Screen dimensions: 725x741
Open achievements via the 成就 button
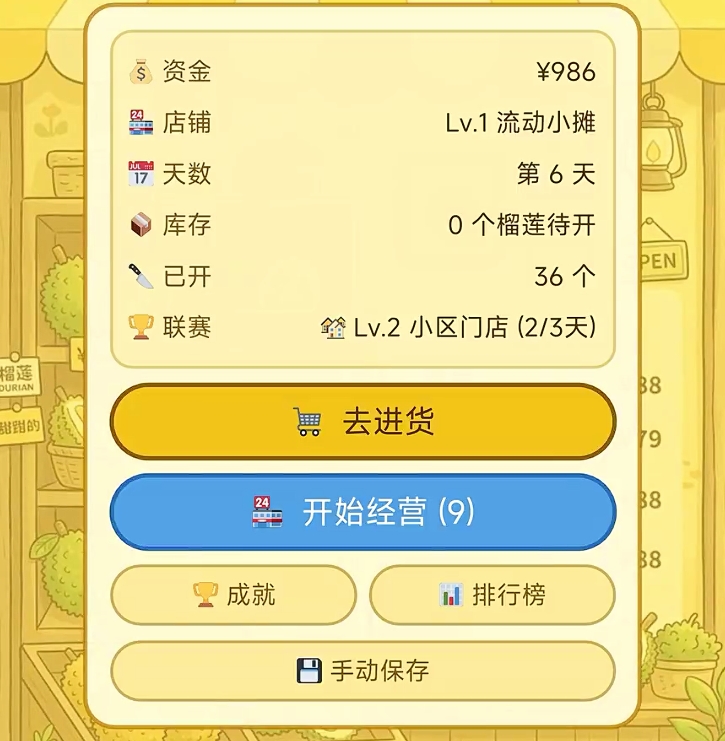tap(236, 595)
